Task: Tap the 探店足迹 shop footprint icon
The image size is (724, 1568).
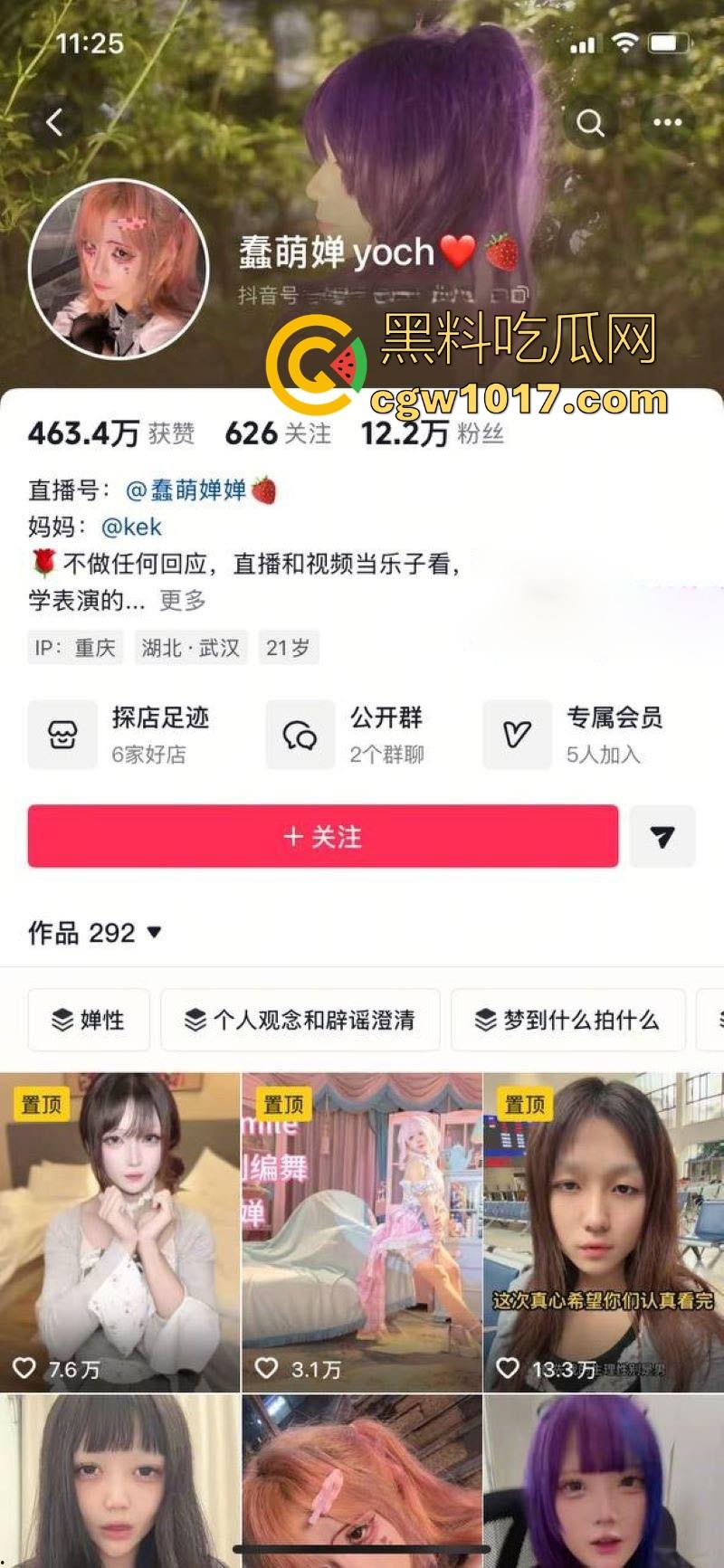Action: coord(62,734)
